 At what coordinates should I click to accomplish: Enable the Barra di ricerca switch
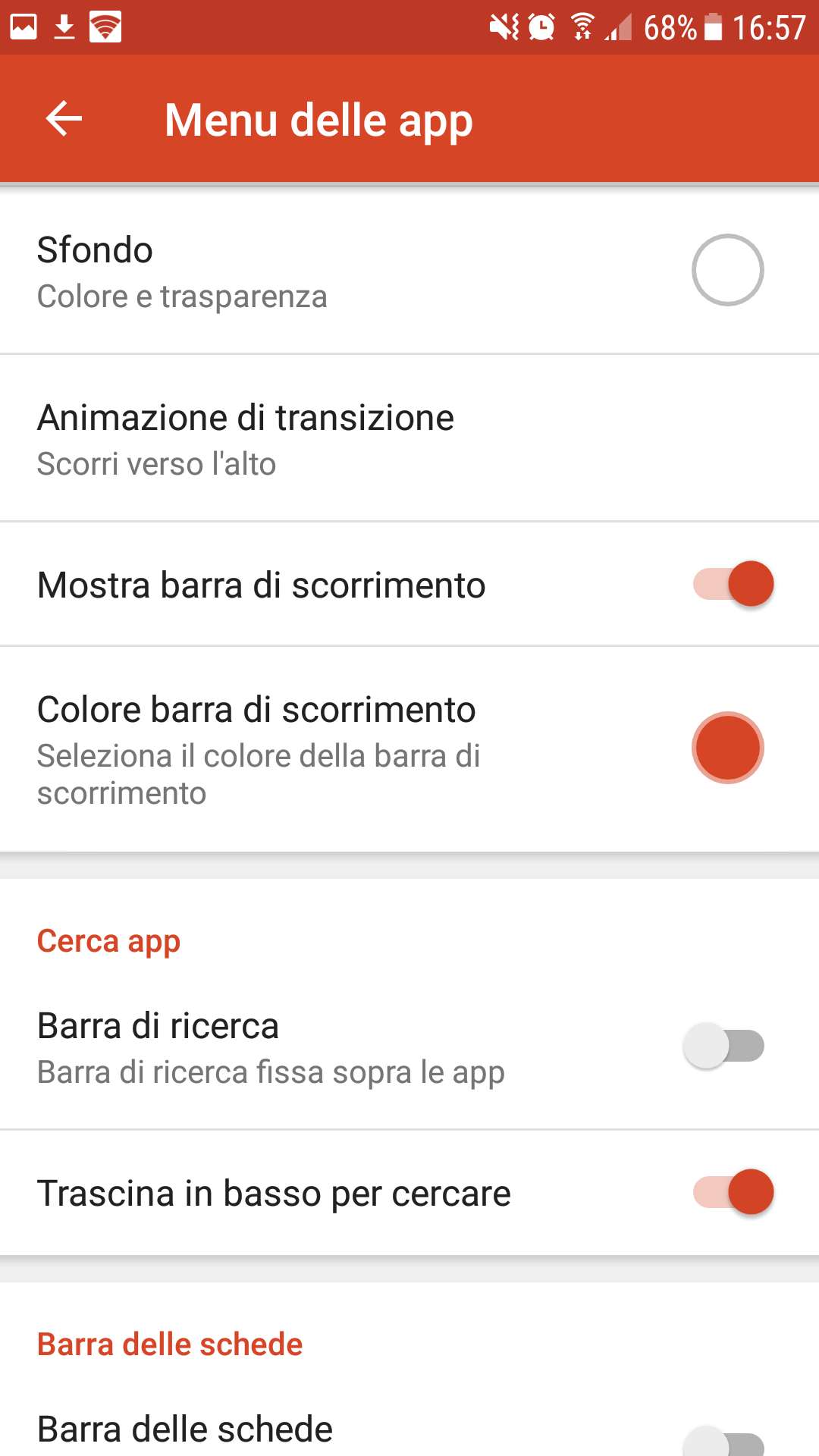(723, 1046)
